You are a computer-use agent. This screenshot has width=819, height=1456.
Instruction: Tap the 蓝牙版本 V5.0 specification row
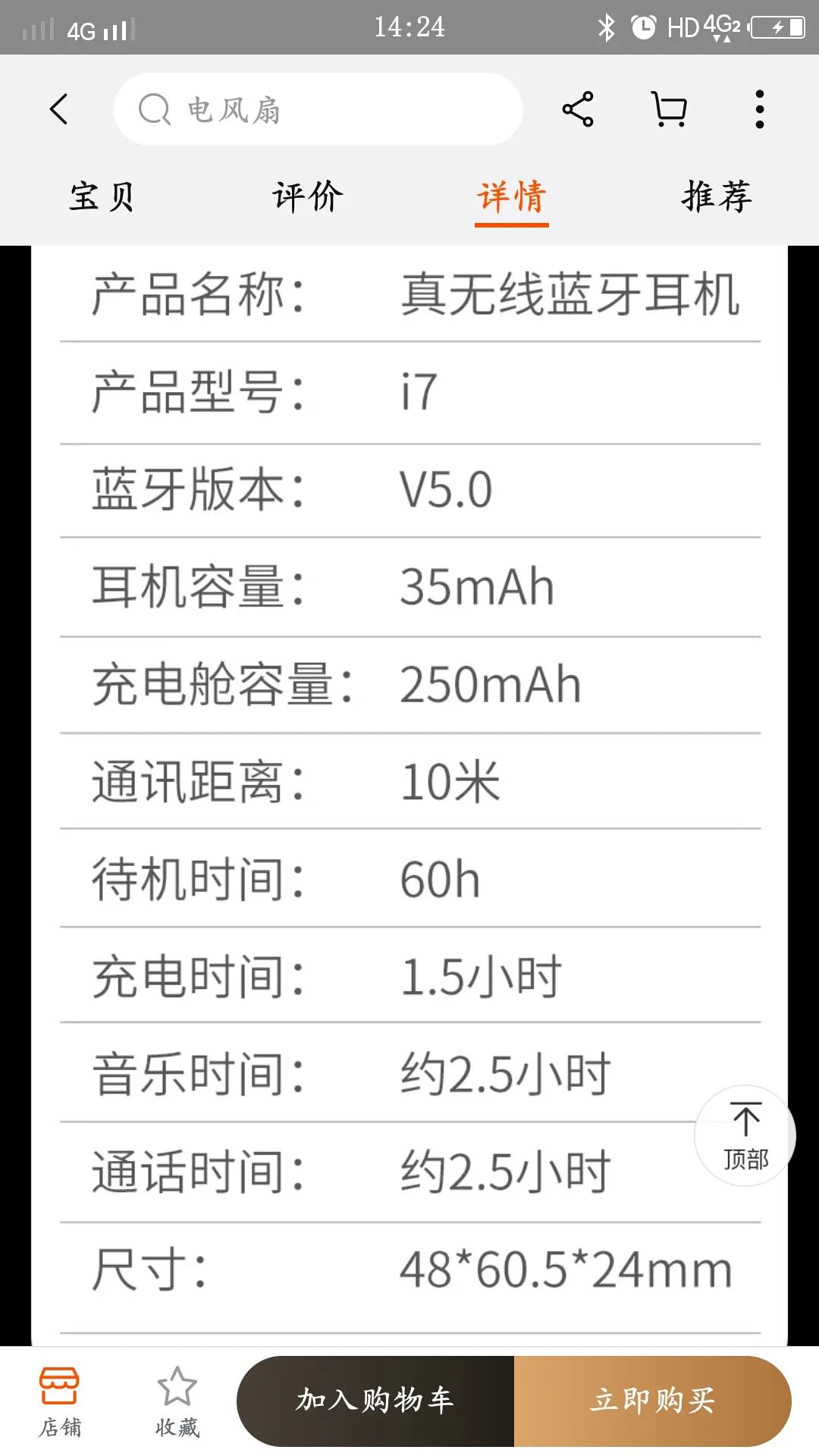click(409, 489)
